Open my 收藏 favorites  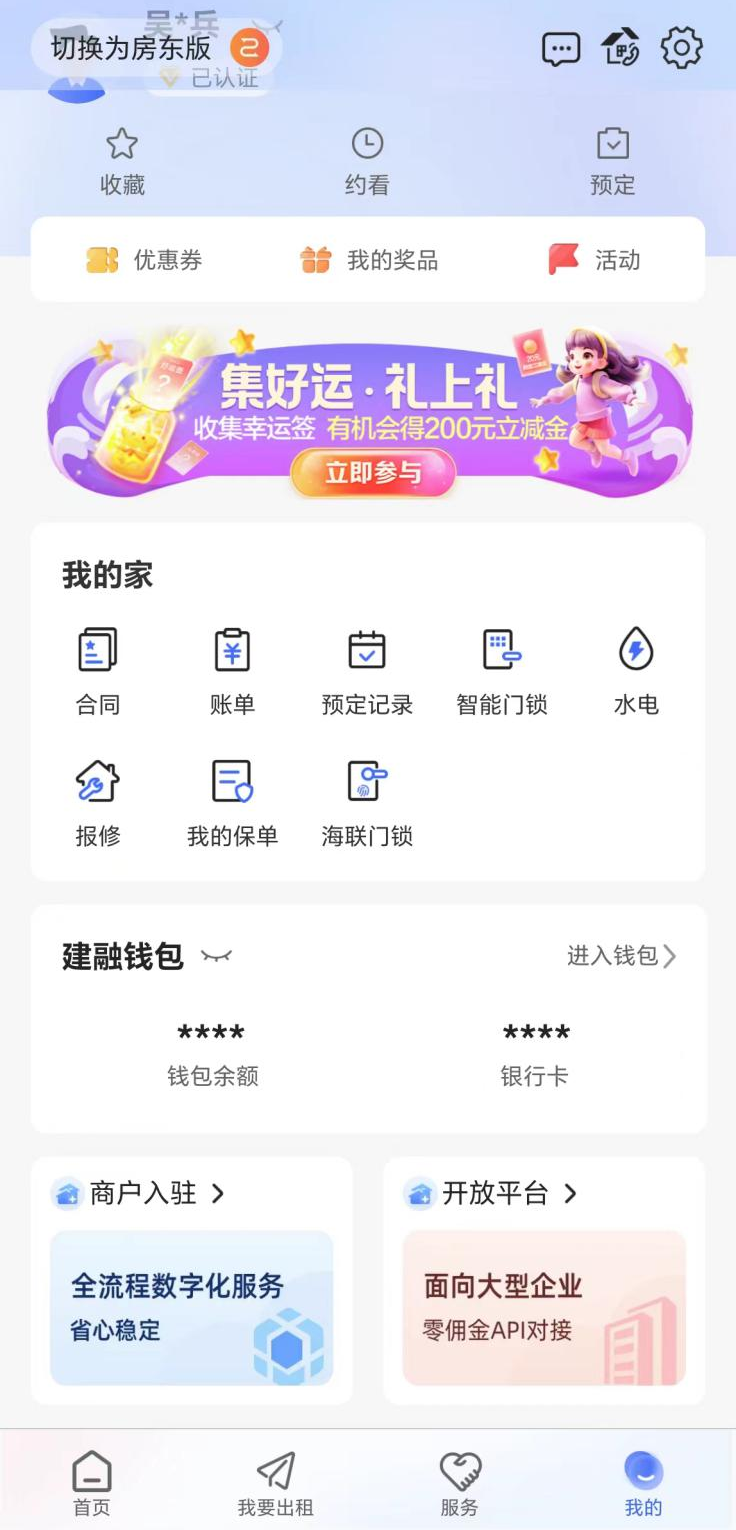pos(122,162)
